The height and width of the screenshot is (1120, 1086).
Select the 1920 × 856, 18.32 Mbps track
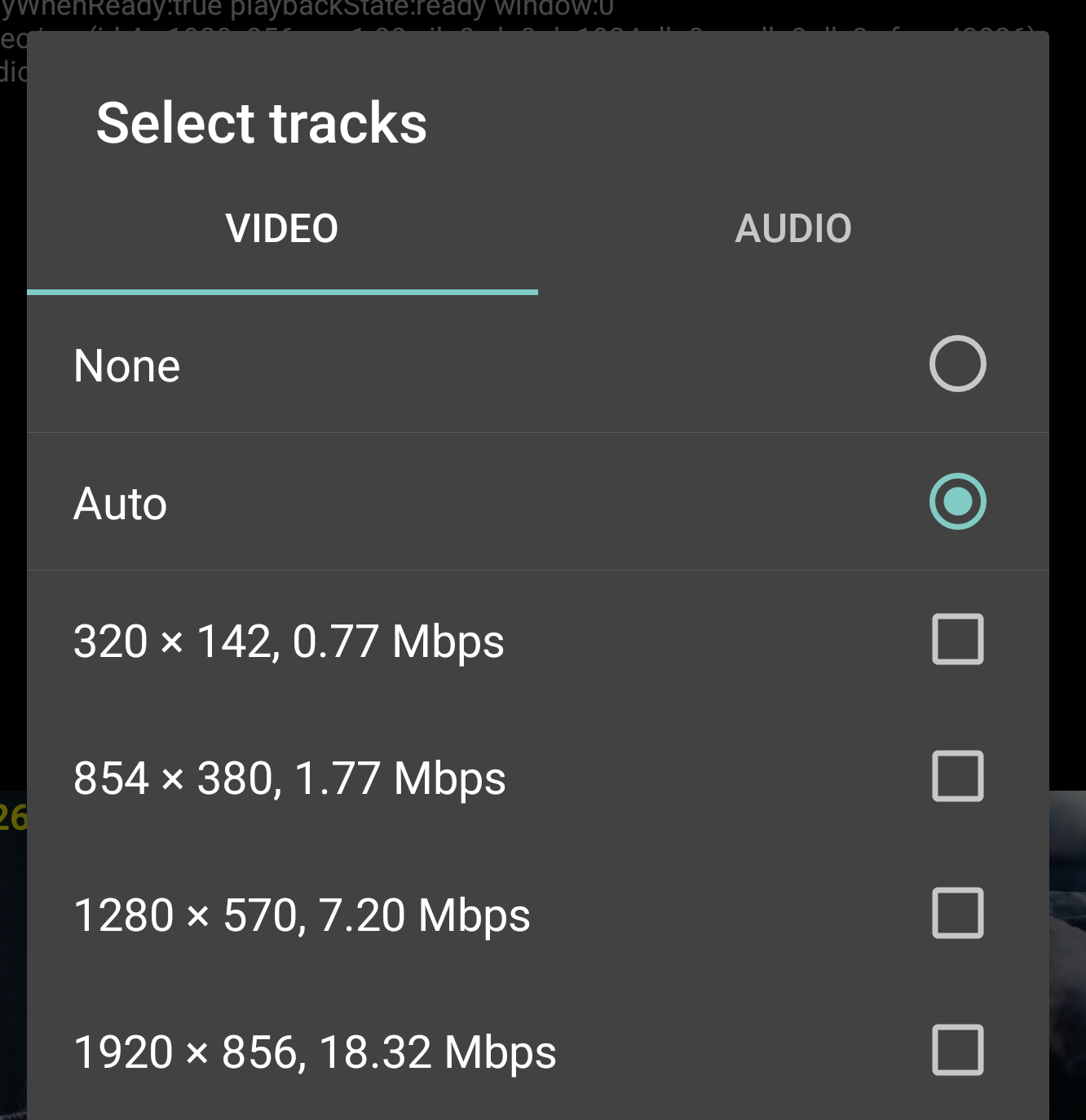pos(956,1052)
